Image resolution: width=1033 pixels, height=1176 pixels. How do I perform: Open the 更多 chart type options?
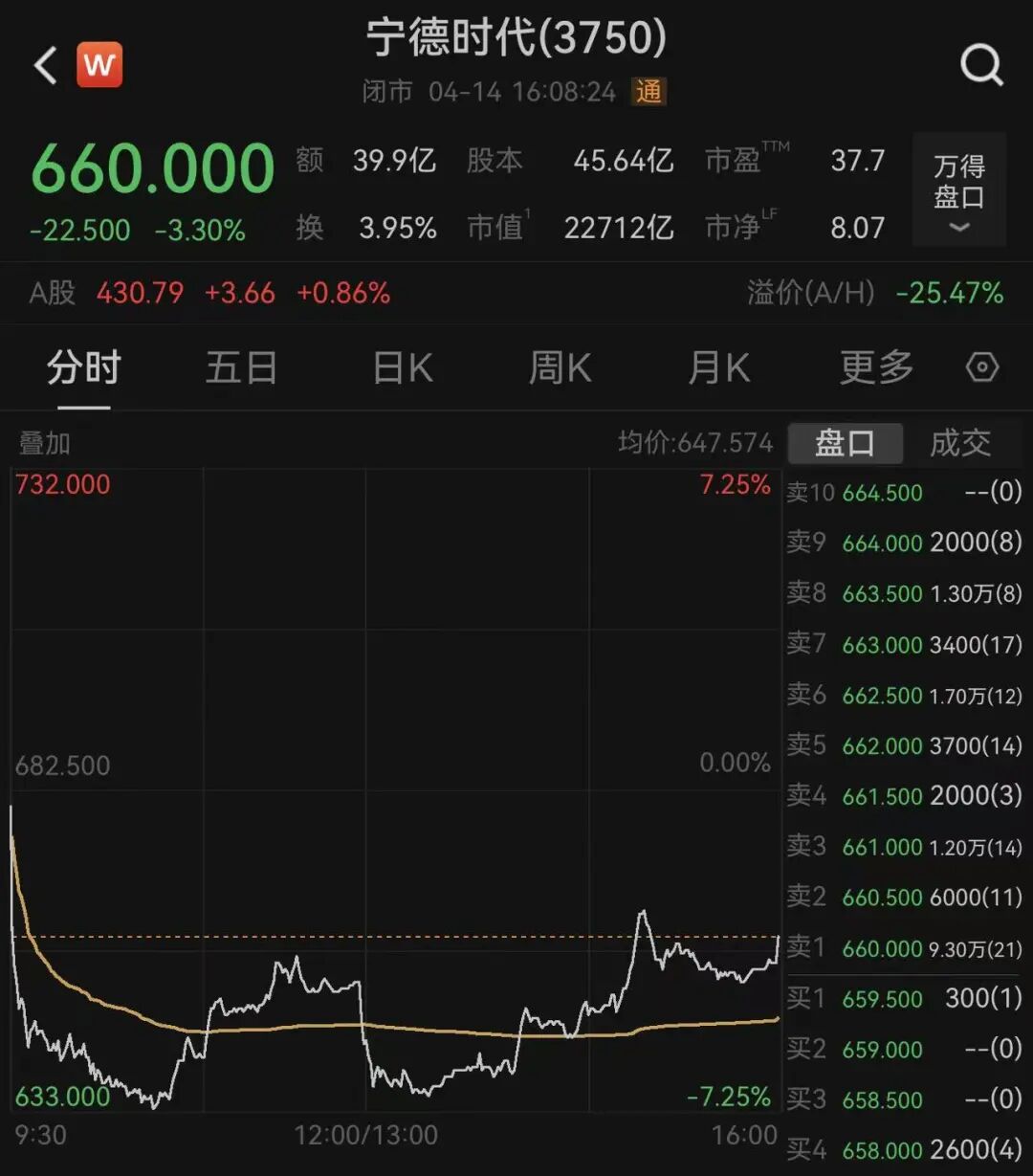click(x=874, y=367)
